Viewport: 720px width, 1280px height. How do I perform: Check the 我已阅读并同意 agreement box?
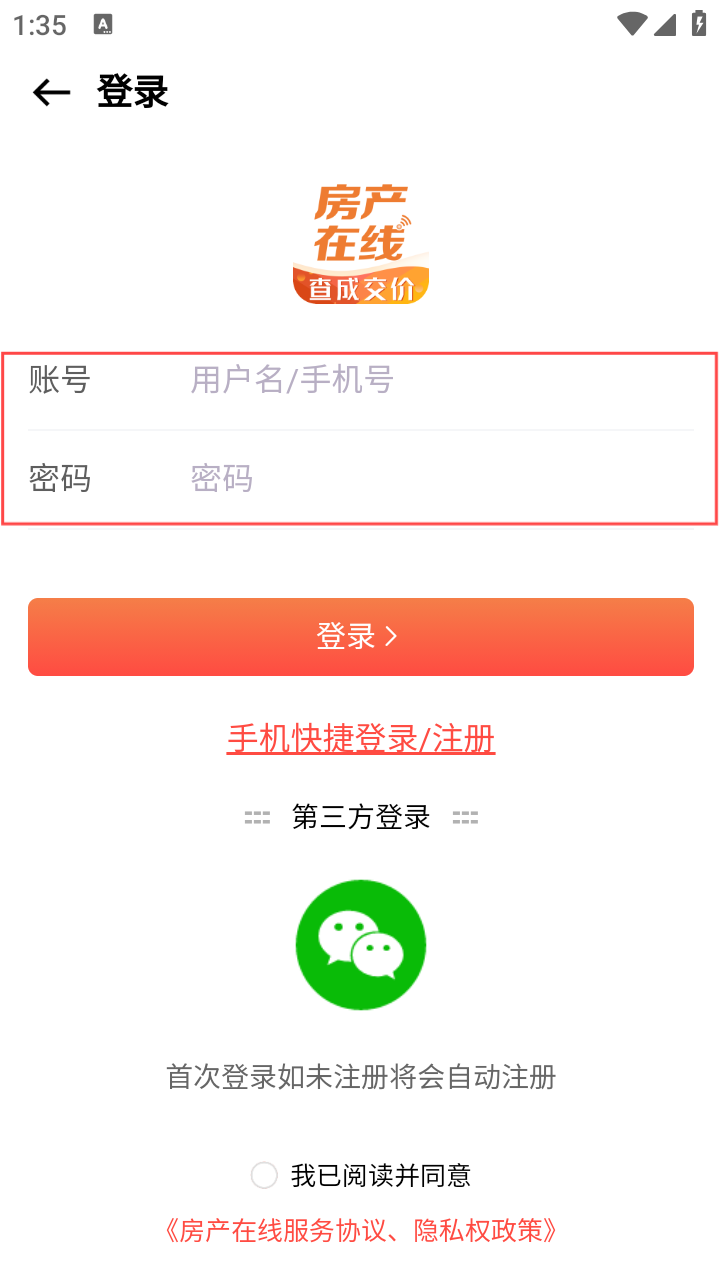pyautogui.click(x=264, y=1175)
